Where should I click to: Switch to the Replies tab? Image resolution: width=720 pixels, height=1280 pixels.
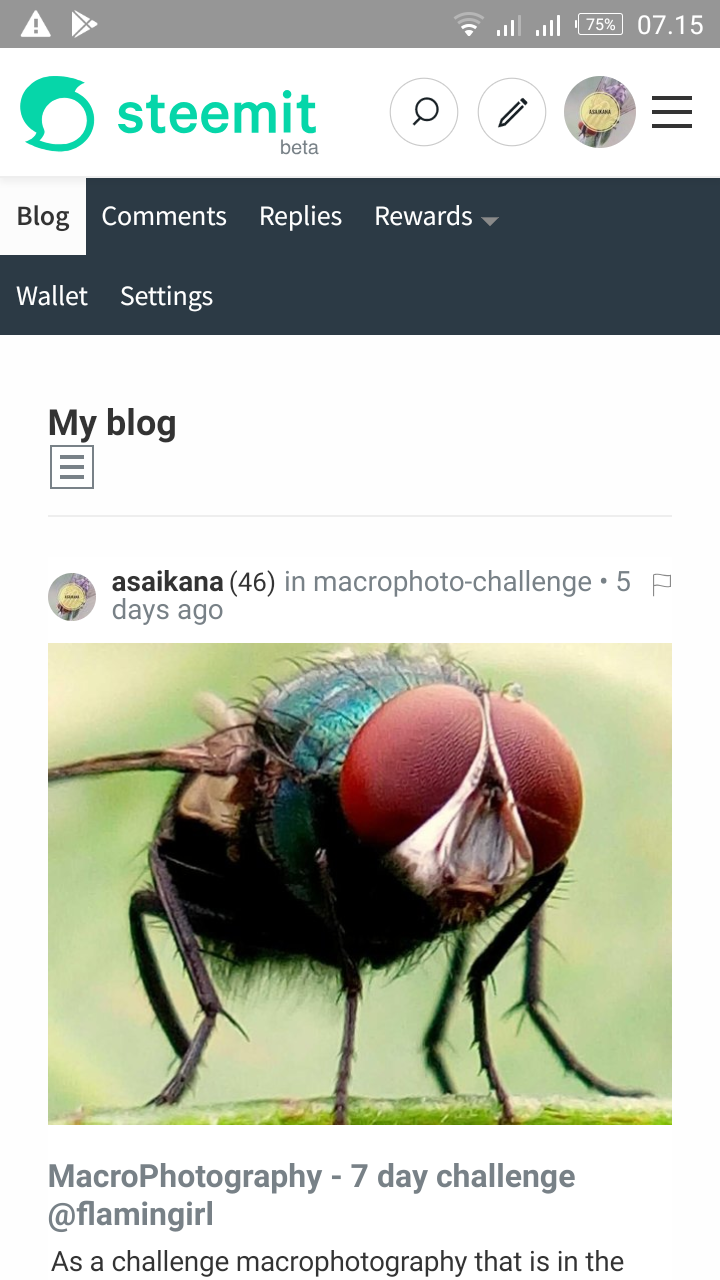(x=300, y=216)
